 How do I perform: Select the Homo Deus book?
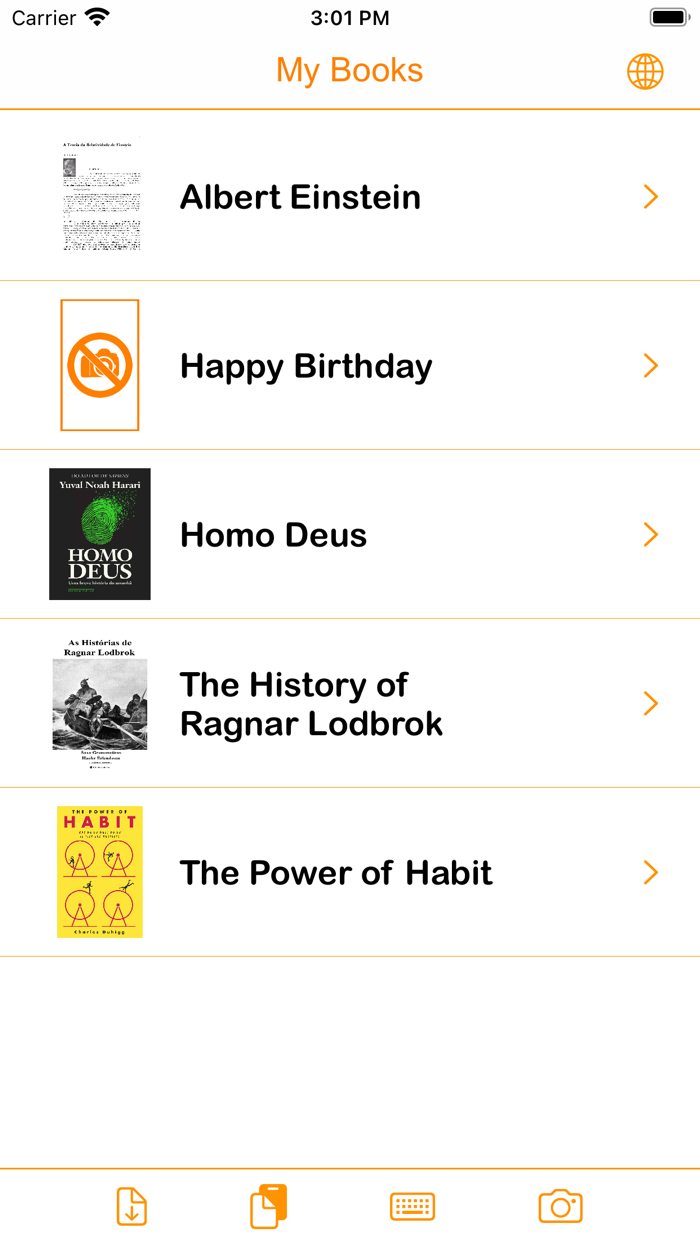point(350,534)
